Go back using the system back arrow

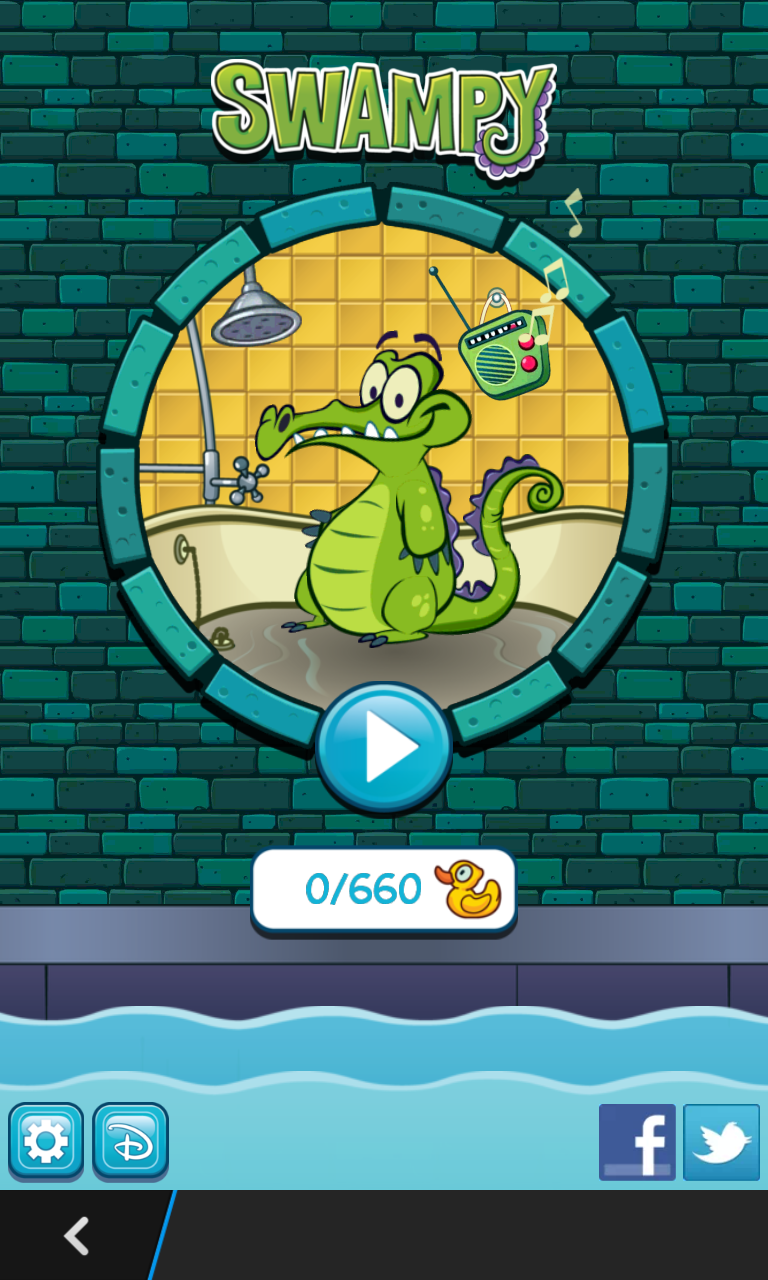tap(77, 1236)
